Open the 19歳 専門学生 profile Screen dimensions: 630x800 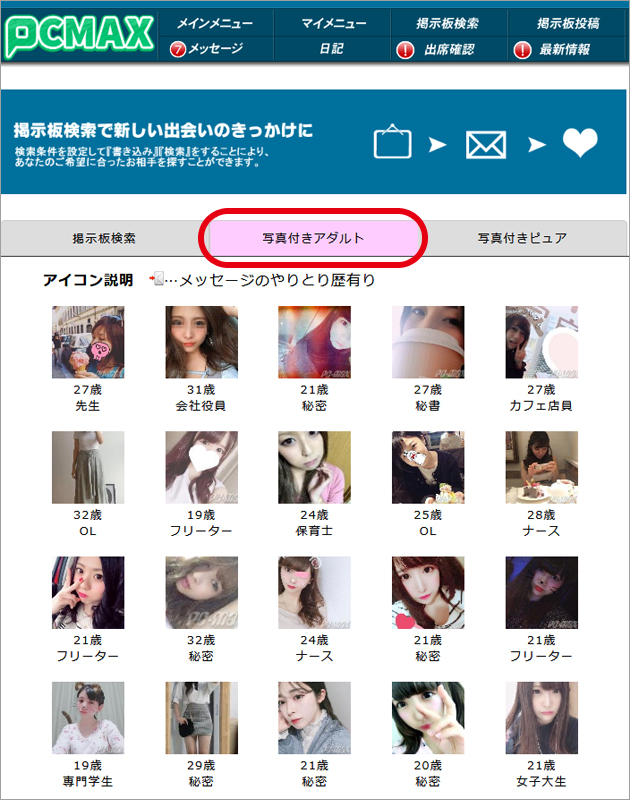point(88,718)
